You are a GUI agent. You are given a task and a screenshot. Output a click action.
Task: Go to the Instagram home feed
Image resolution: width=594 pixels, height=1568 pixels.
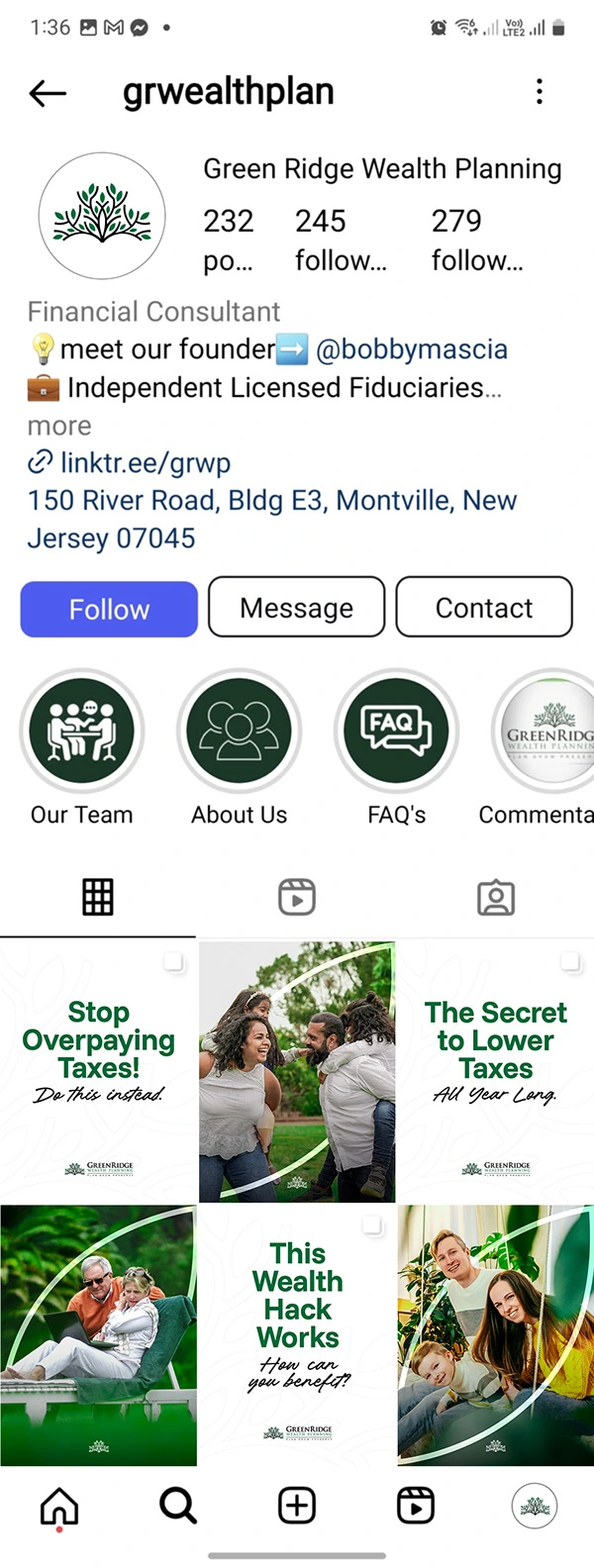click(x=59, y=1506)
